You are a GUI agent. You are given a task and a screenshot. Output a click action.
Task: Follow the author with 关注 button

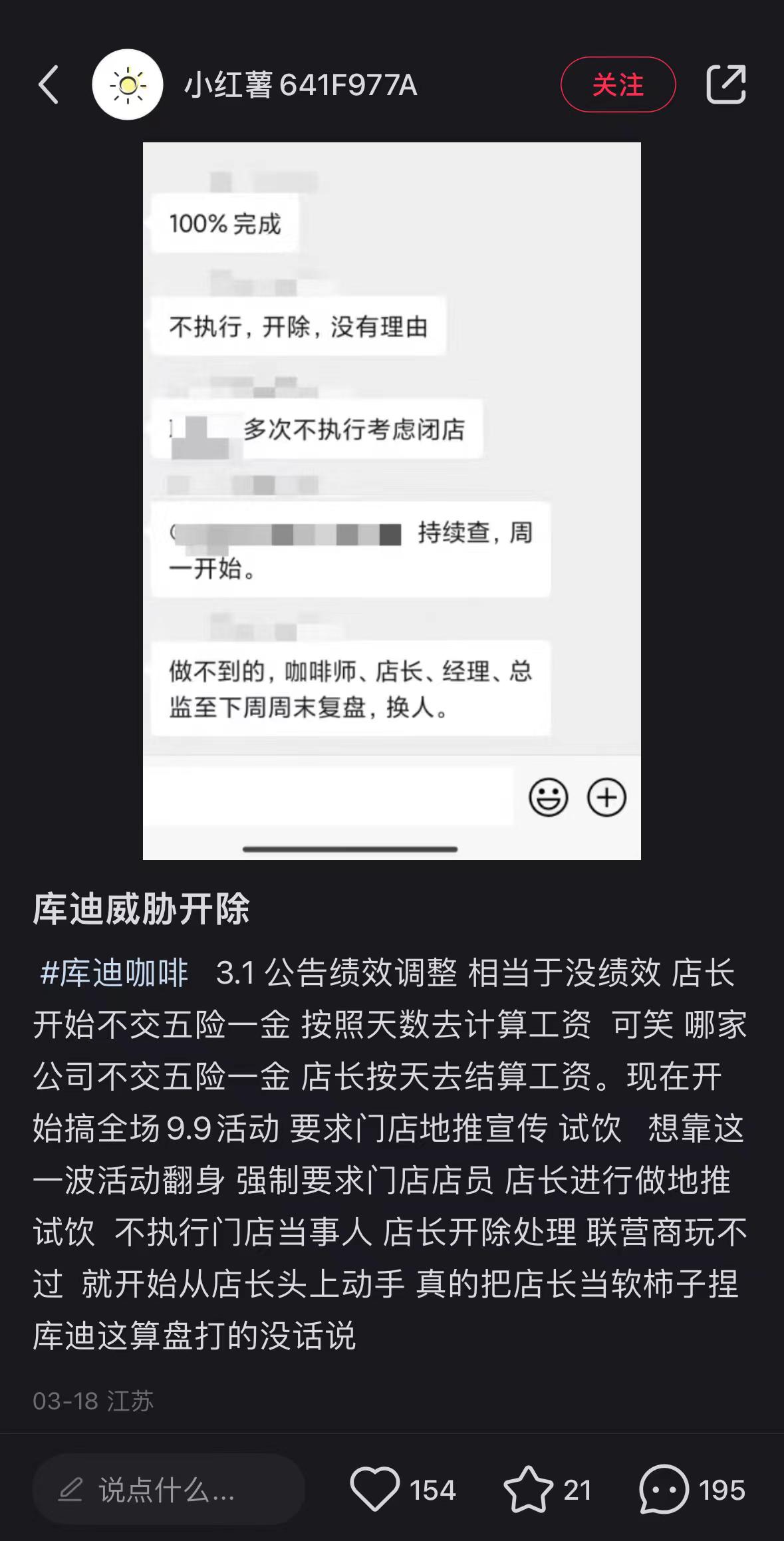pyautogui.click(x=618, y=84)
